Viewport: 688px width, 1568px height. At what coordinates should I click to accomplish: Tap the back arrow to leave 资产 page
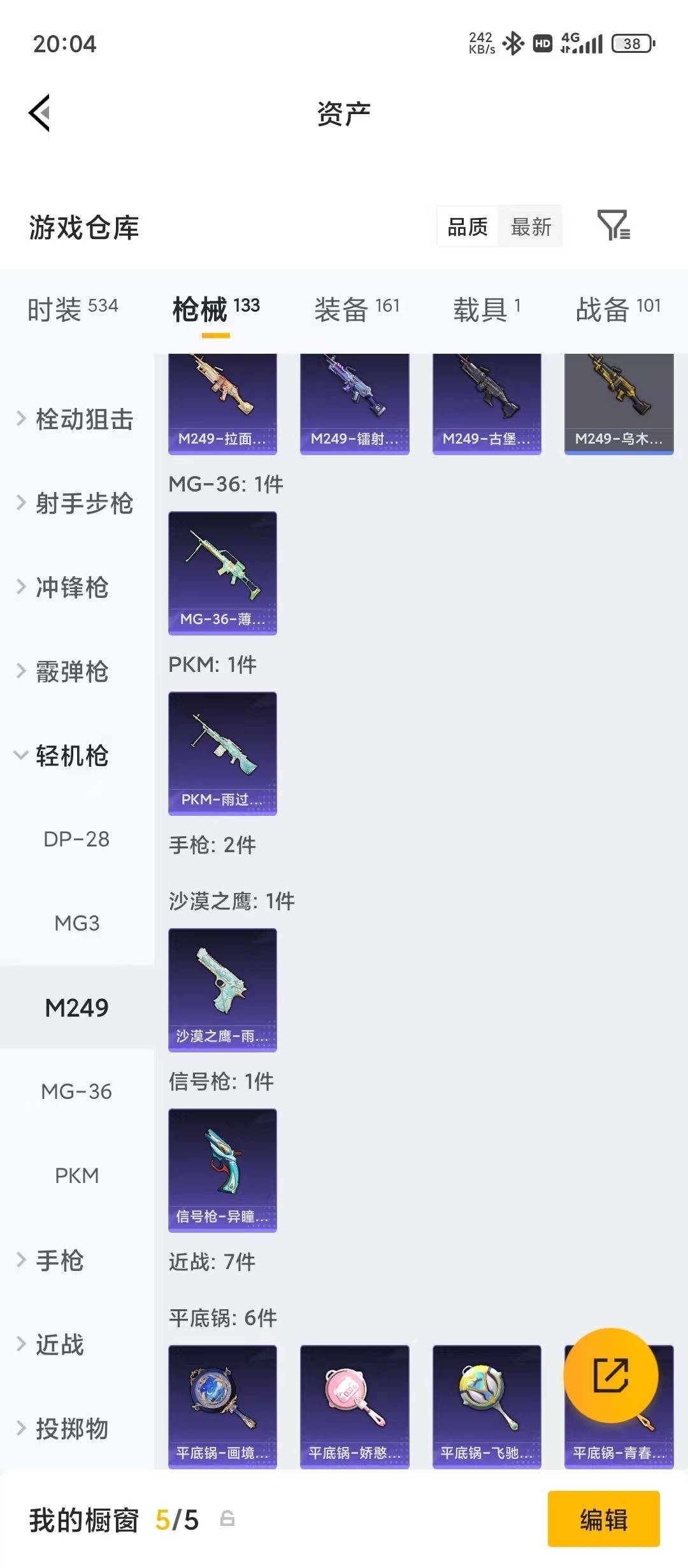click(x=39, y=112)
